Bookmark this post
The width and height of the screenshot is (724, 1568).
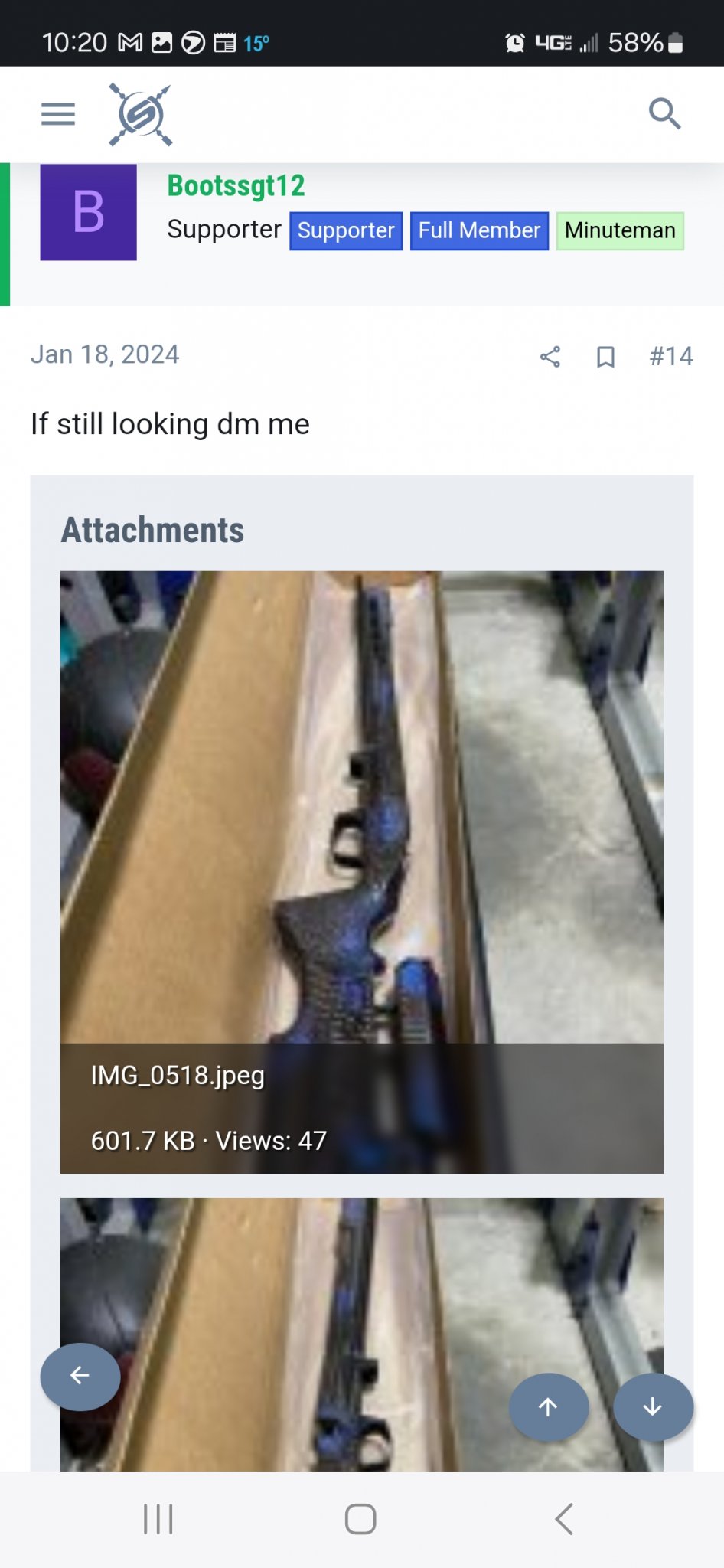[605, 356]
